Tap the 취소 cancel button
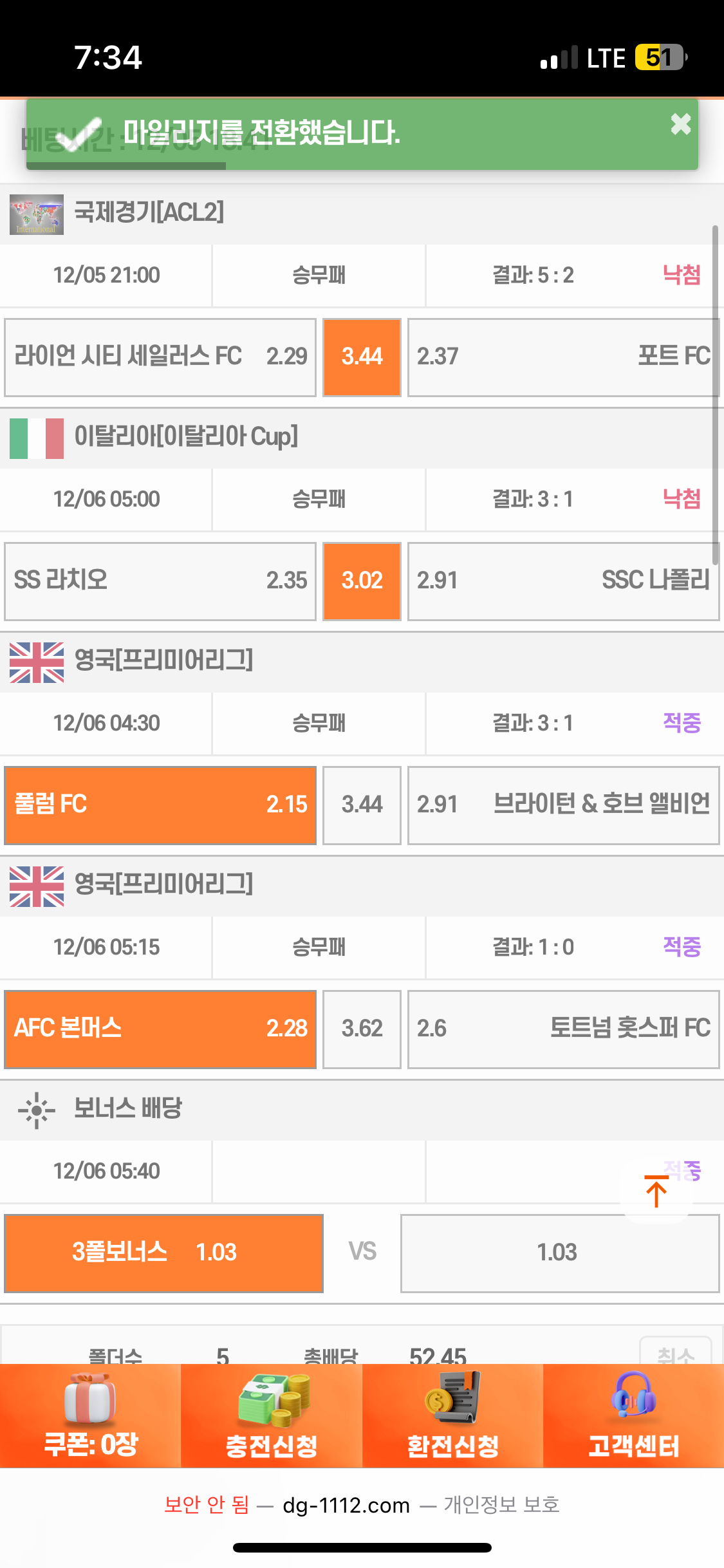Screen dimensions: 724x1568 pos(676,1351)
